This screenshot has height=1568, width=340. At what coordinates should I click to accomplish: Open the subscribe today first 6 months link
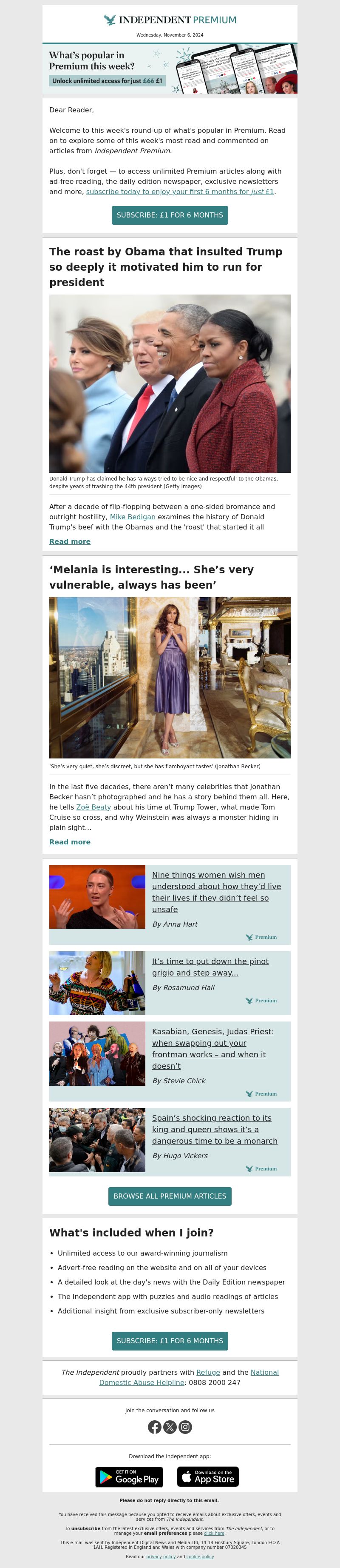click(180, 191)
